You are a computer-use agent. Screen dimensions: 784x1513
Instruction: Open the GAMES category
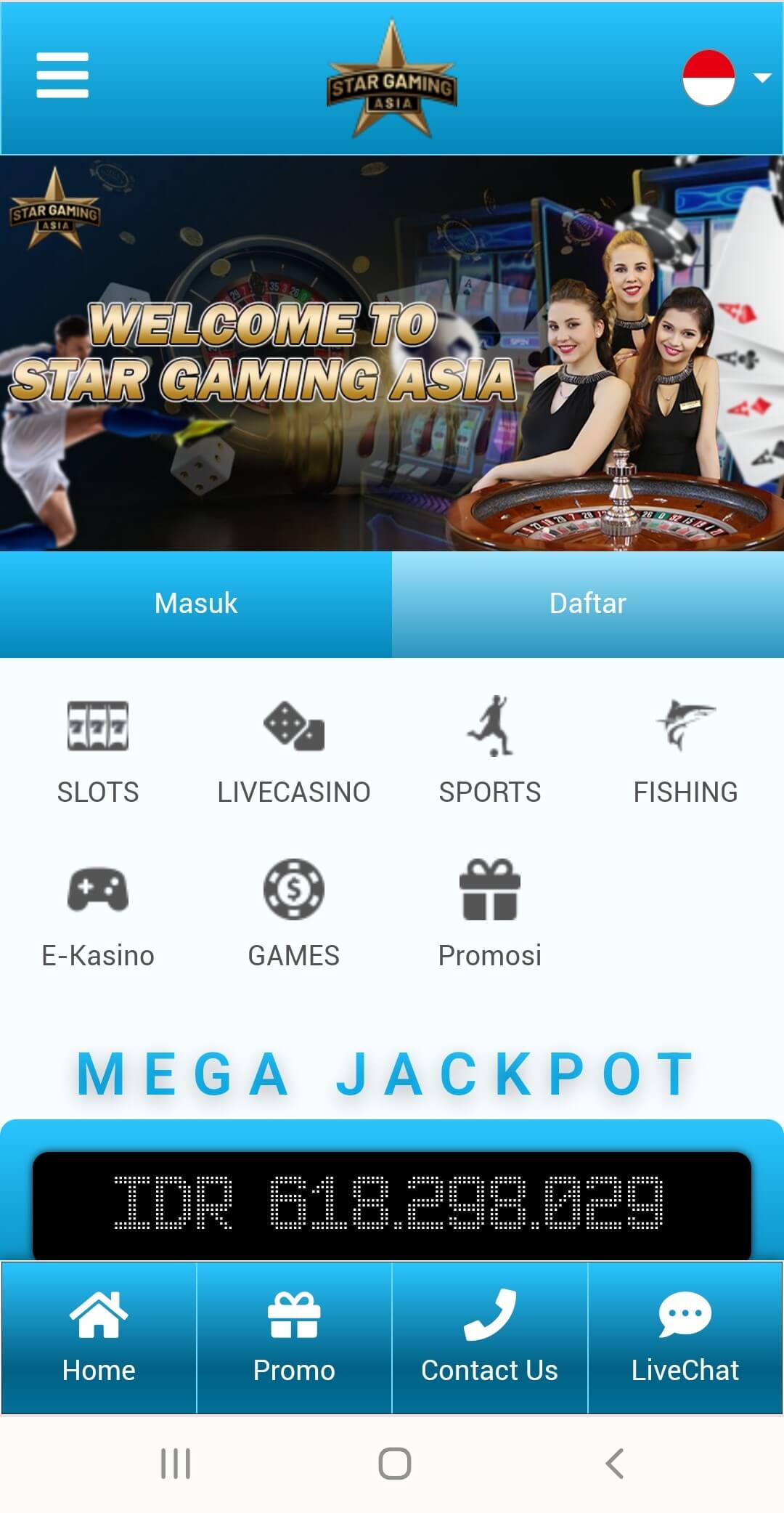(294, 915)
